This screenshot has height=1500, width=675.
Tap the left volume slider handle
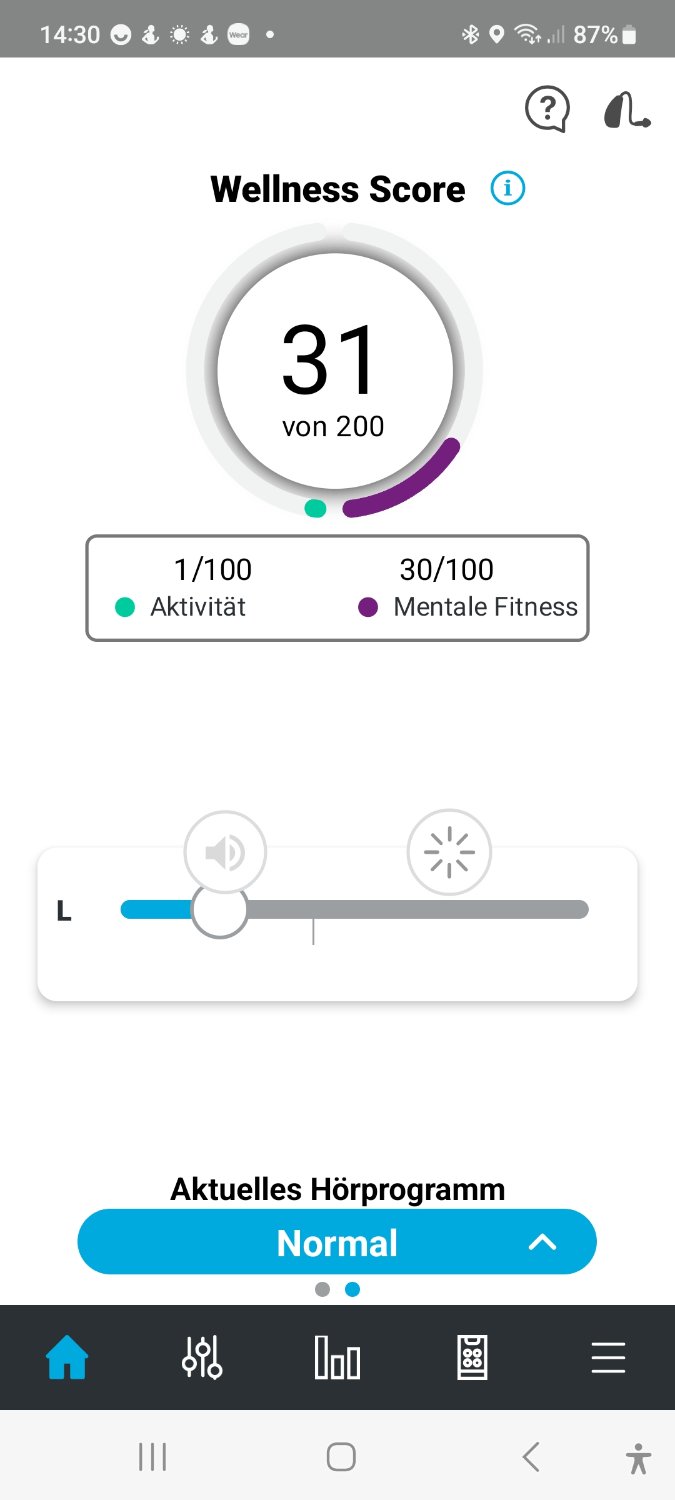coord(220,910)
